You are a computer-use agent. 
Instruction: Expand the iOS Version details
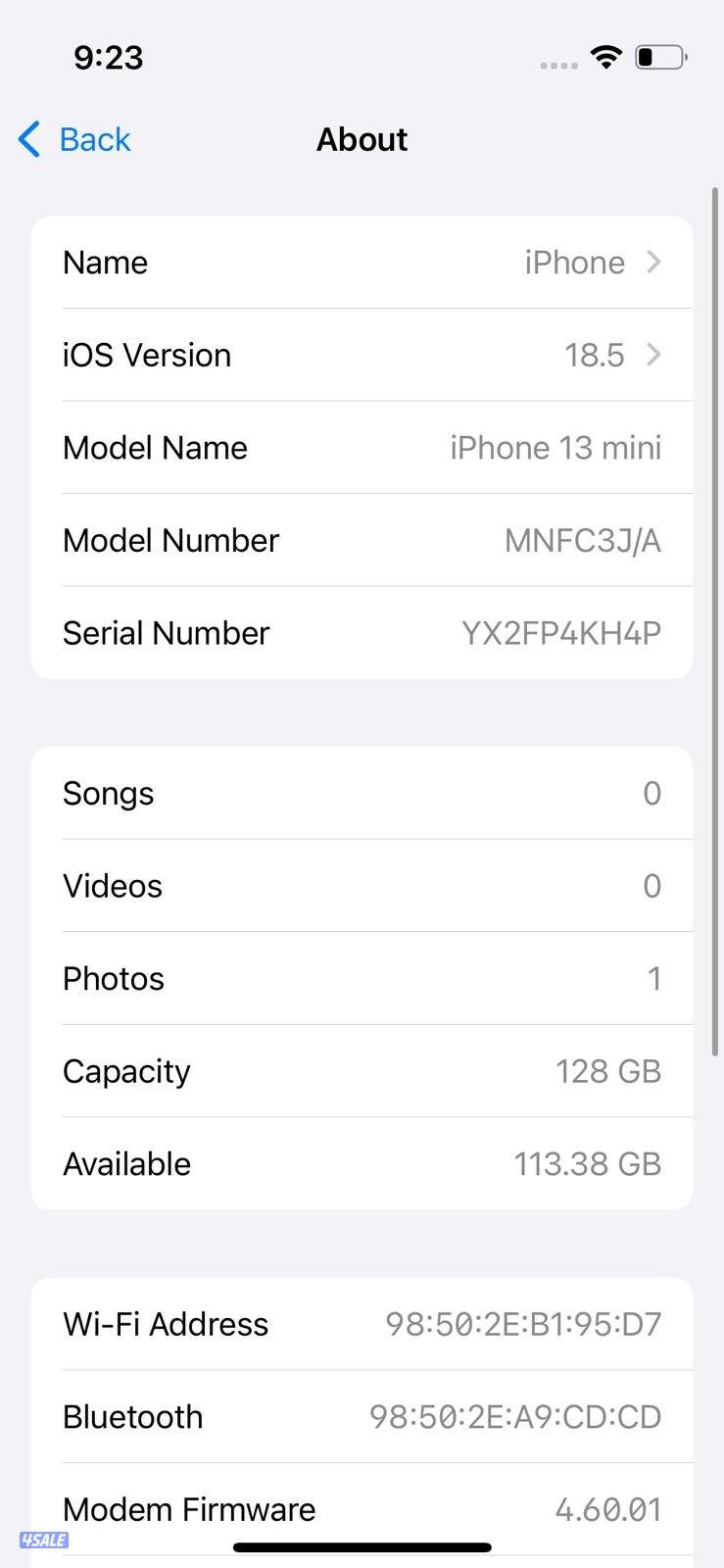pos(362,355)
